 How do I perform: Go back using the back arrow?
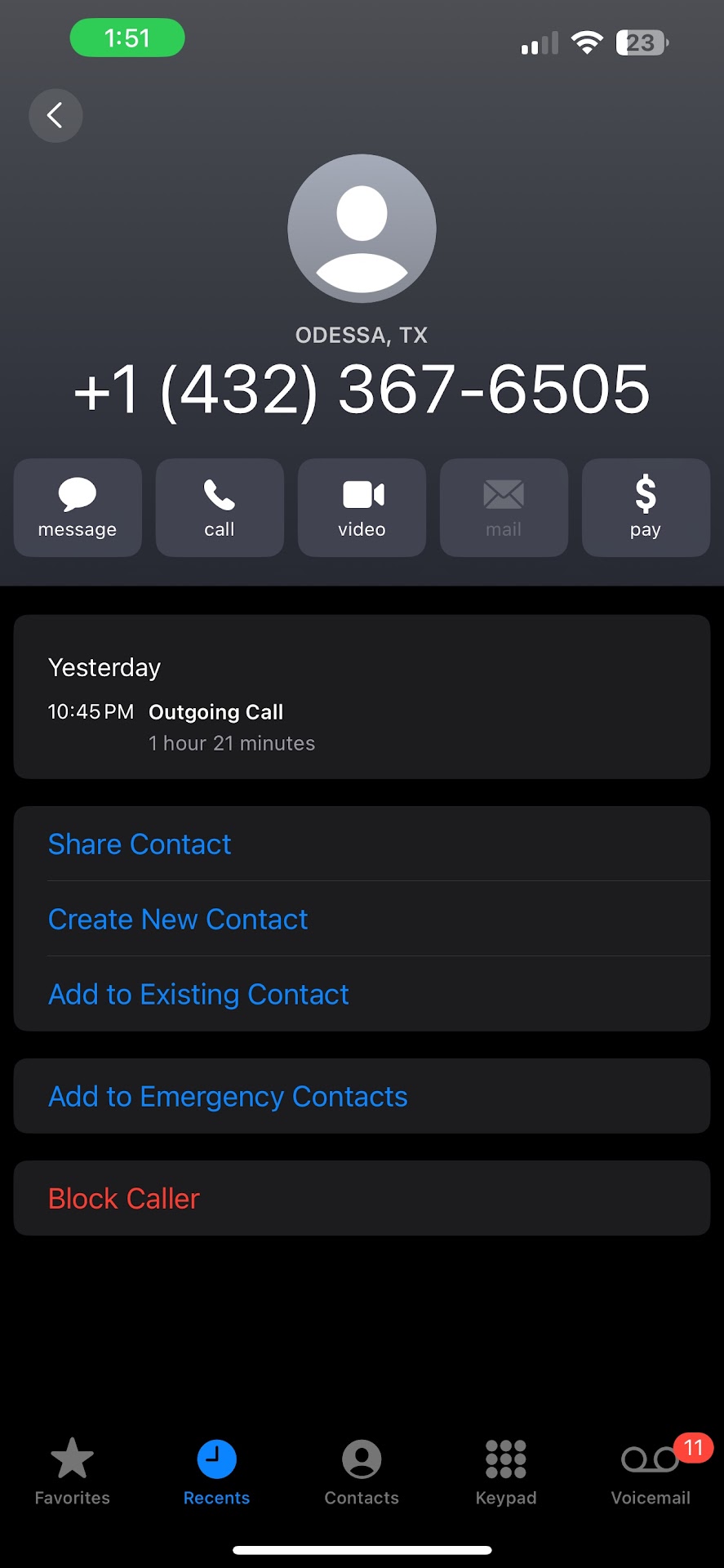click(x=56, y=115)
